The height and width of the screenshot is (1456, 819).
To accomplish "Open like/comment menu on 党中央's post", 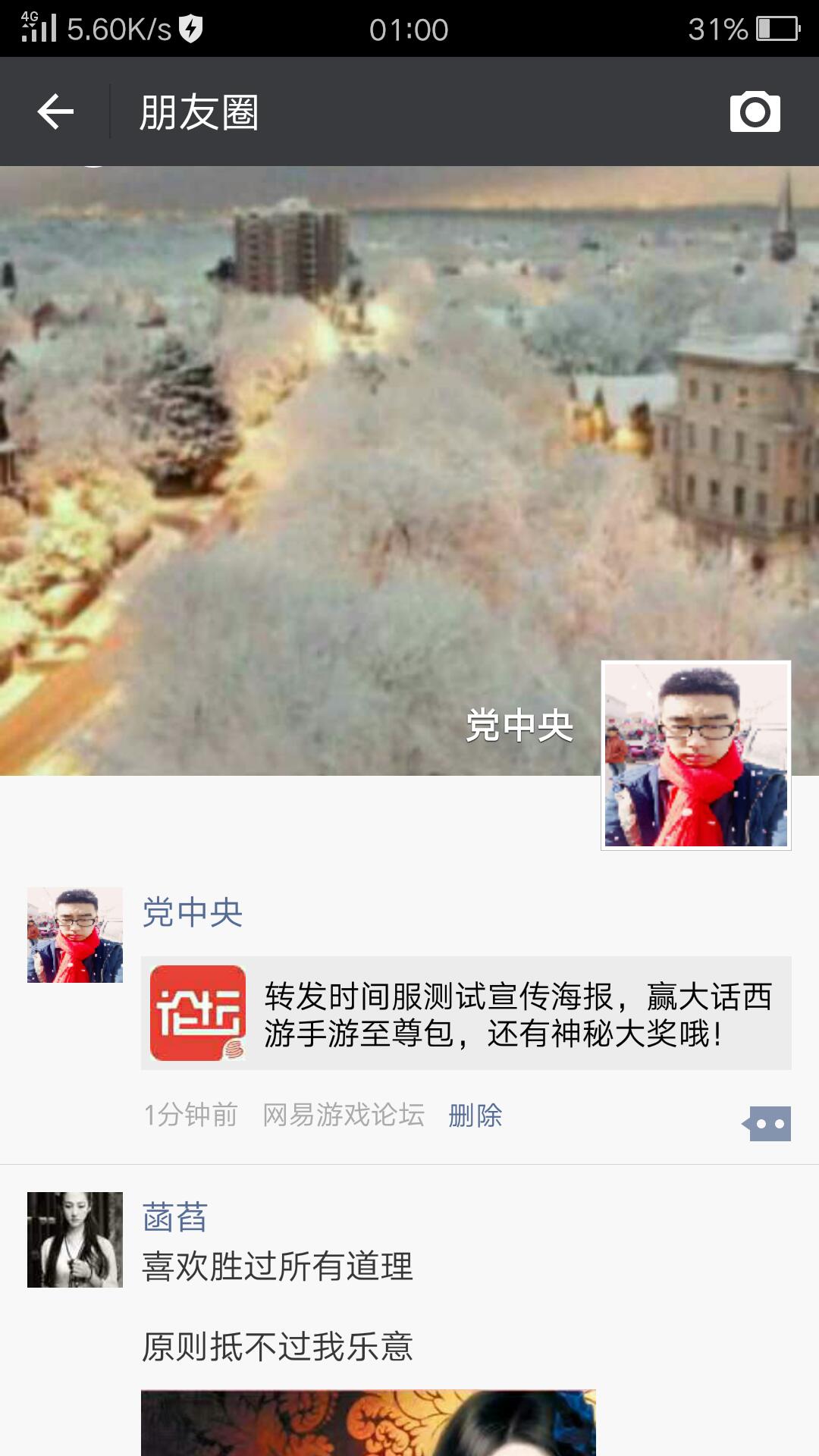I will click(x=767, y=1123).
